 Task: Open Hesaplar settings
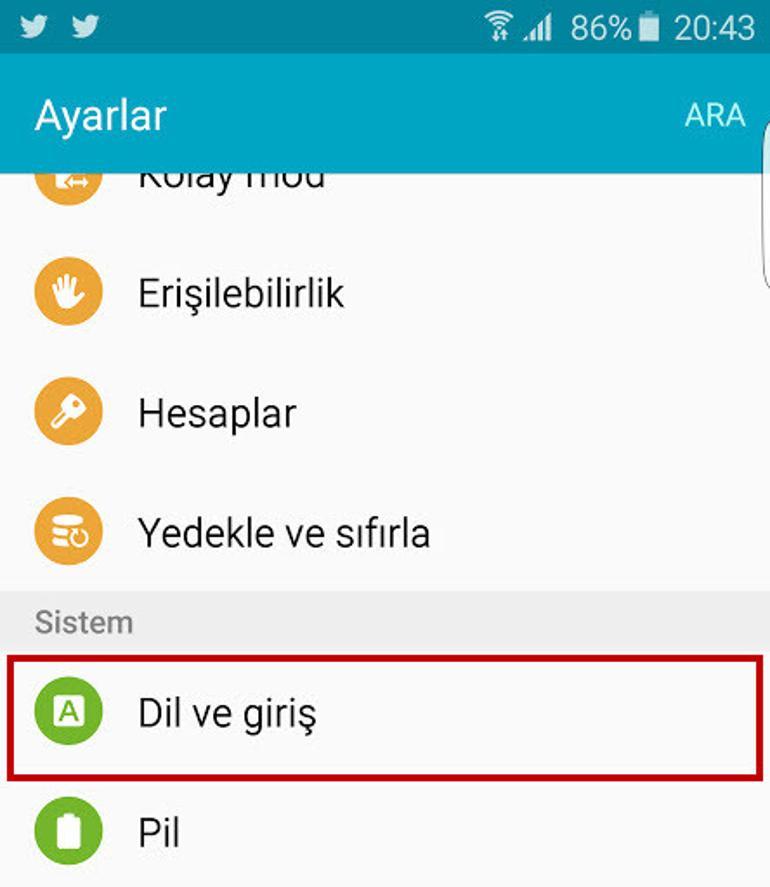(x=217, y=413)
